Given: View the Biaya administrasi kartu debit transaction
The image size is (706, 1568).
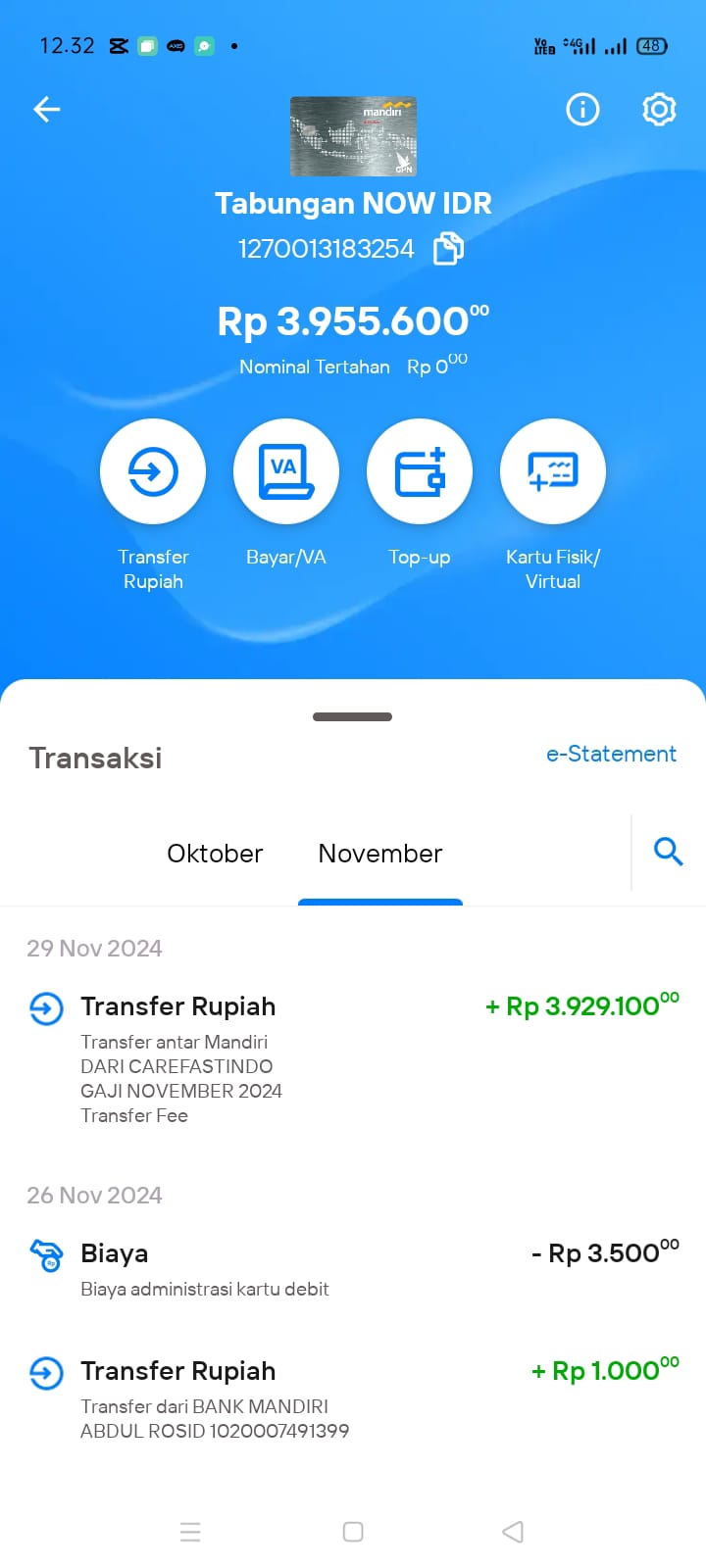Looking at the screenshot, I should (x=353, y=1269).
